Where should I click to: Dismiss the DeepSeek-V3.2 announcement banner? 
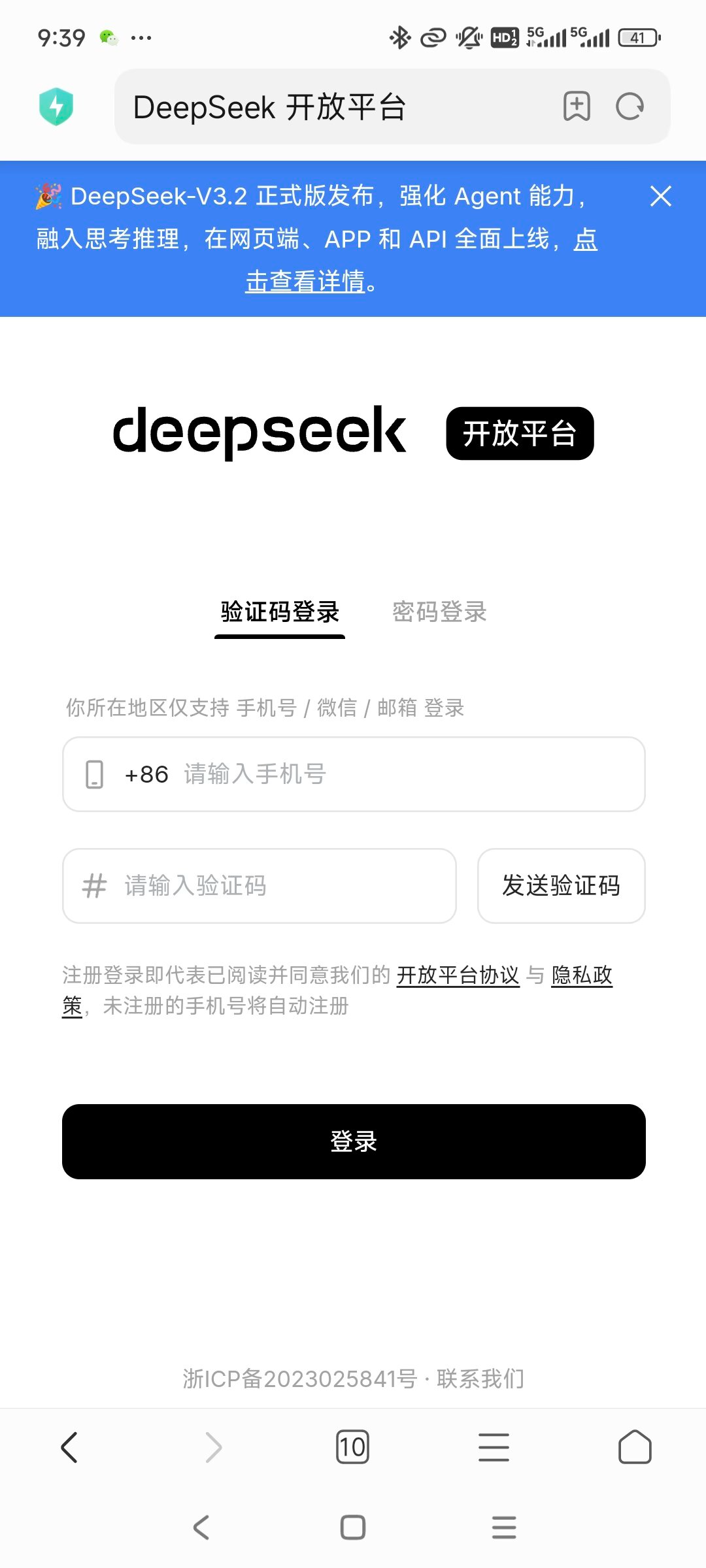661,196
